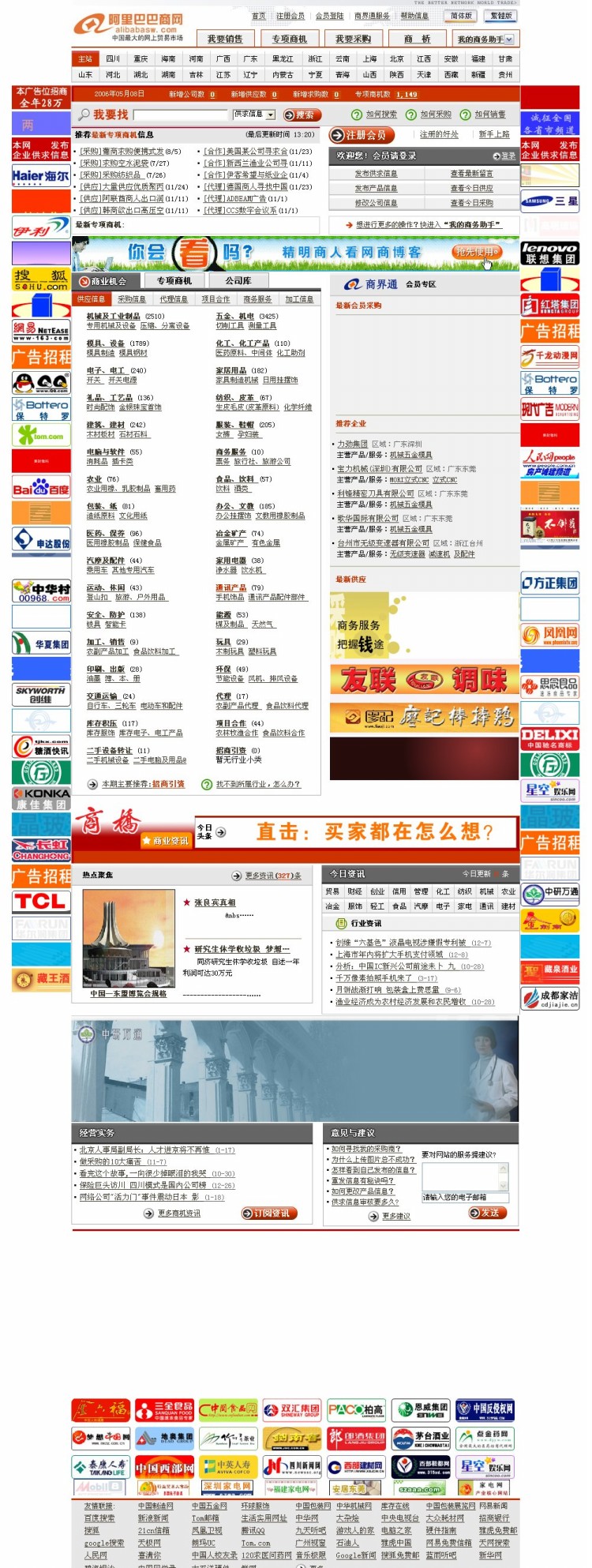592x1568 pixels.
Task: Tap the 注册会员 orange button
Action: pos(360,135)
